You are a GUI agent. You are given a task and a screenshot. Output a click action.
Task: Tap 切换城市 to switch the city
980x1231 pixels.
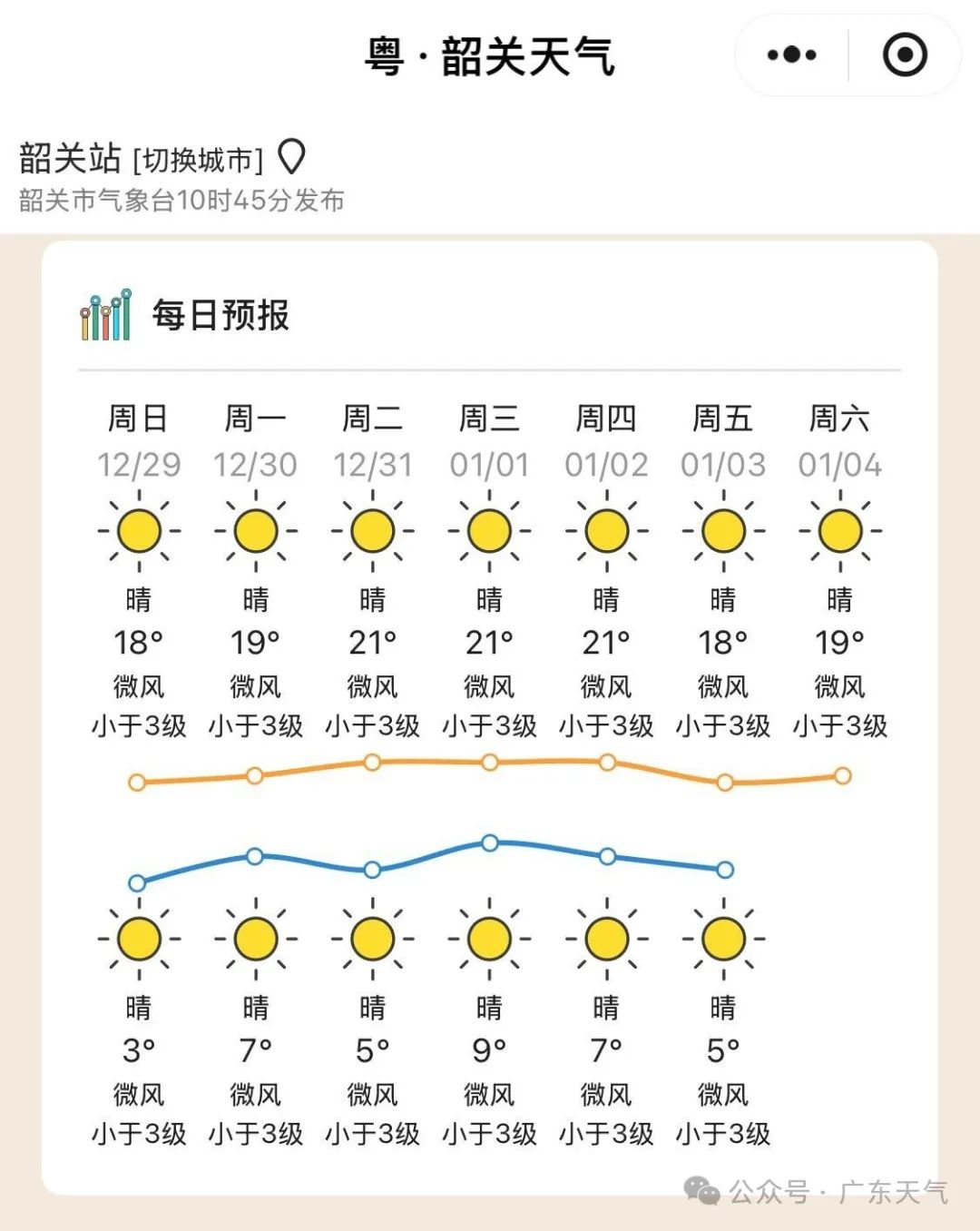(x=198, y=161)
